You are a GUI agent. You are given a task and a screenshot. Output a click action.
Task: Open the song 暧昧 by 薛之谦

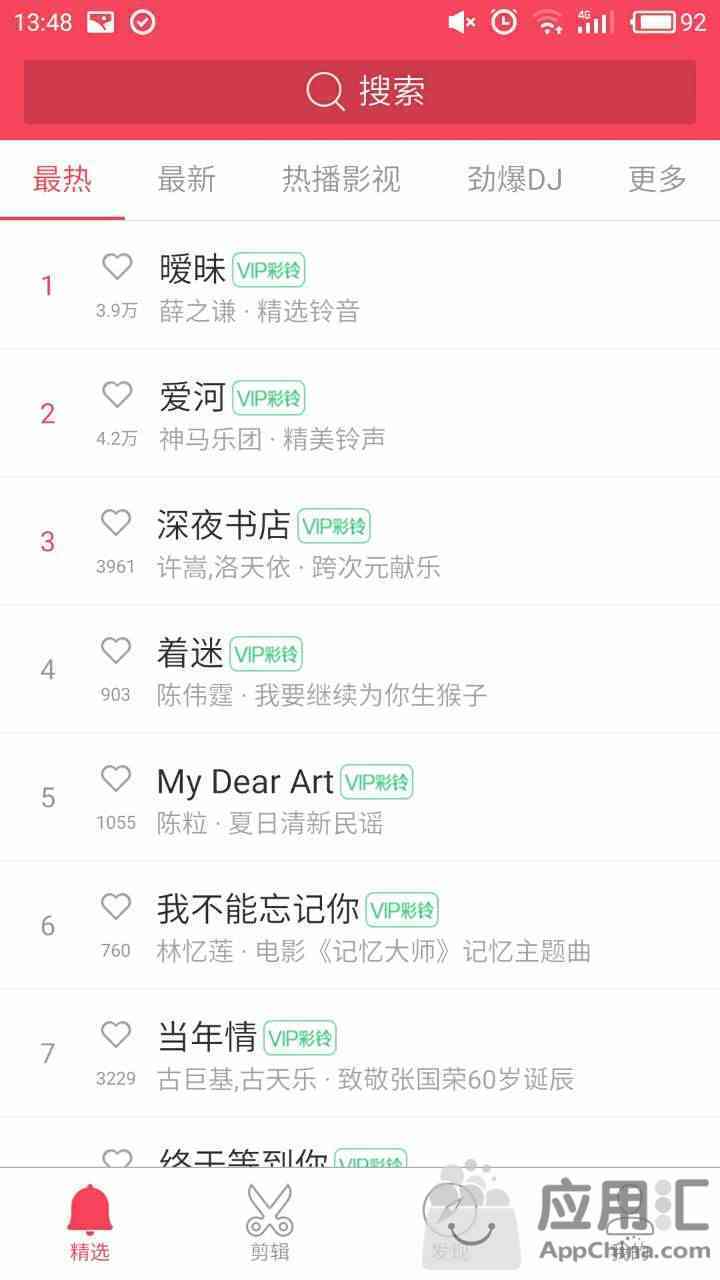coord(360,286)
